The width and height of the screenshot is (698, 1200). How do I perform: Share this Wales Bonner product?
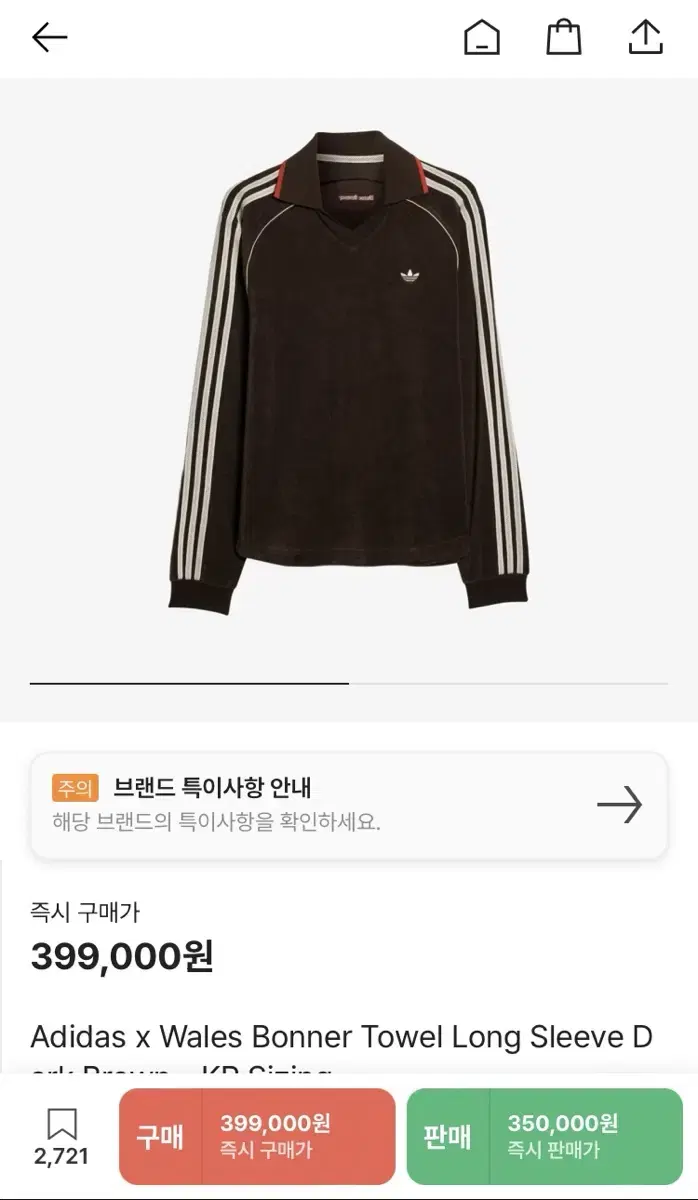click(646, 38)
